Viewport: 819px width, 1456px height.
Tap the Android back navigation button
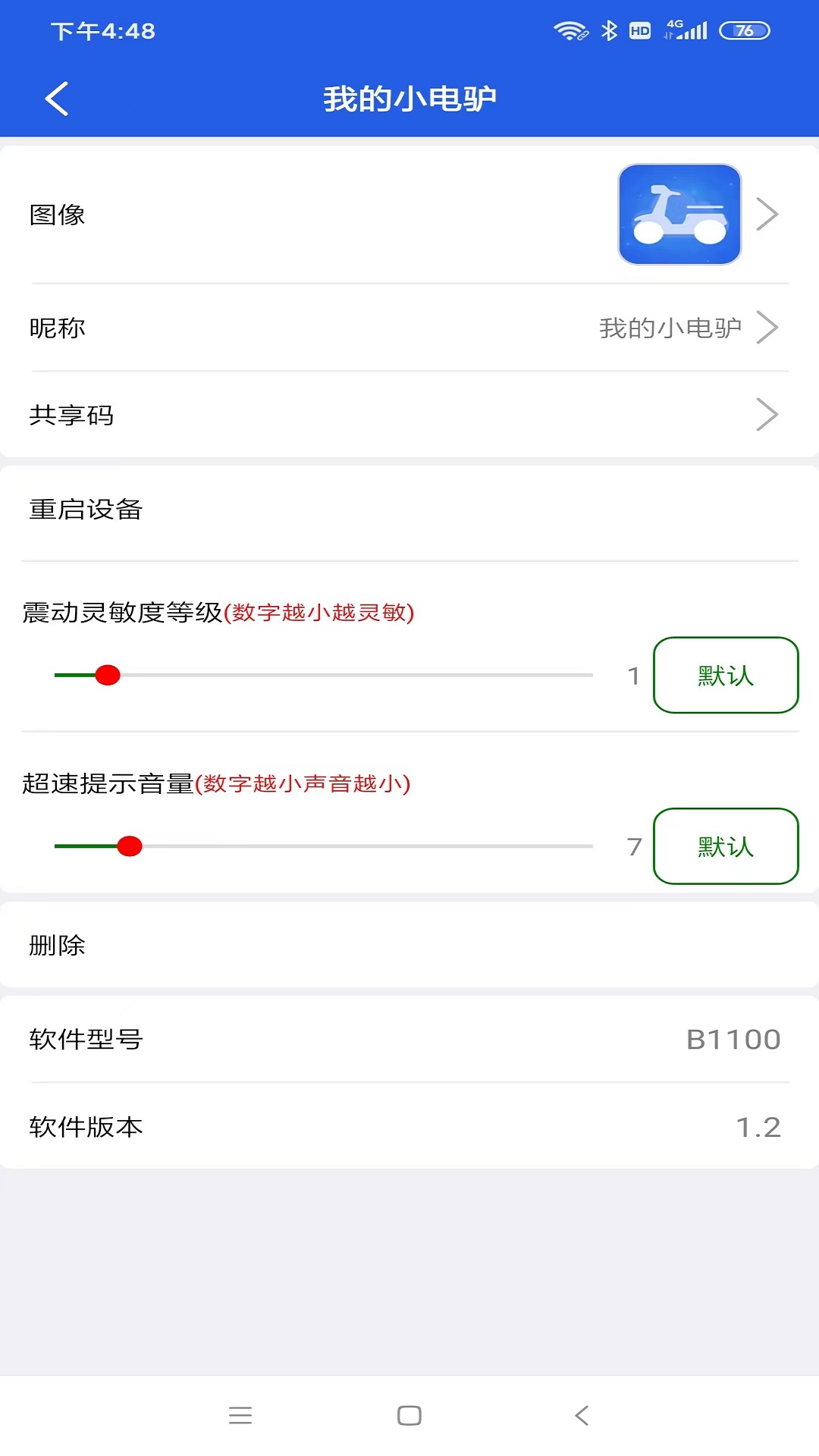(581, 1415)
